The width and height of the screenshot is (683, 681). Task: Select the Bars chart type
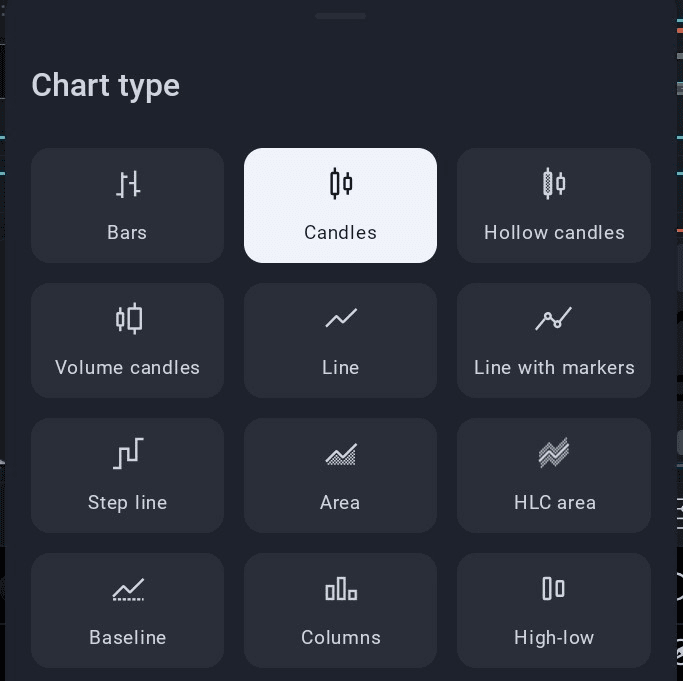tap(127, 206)
